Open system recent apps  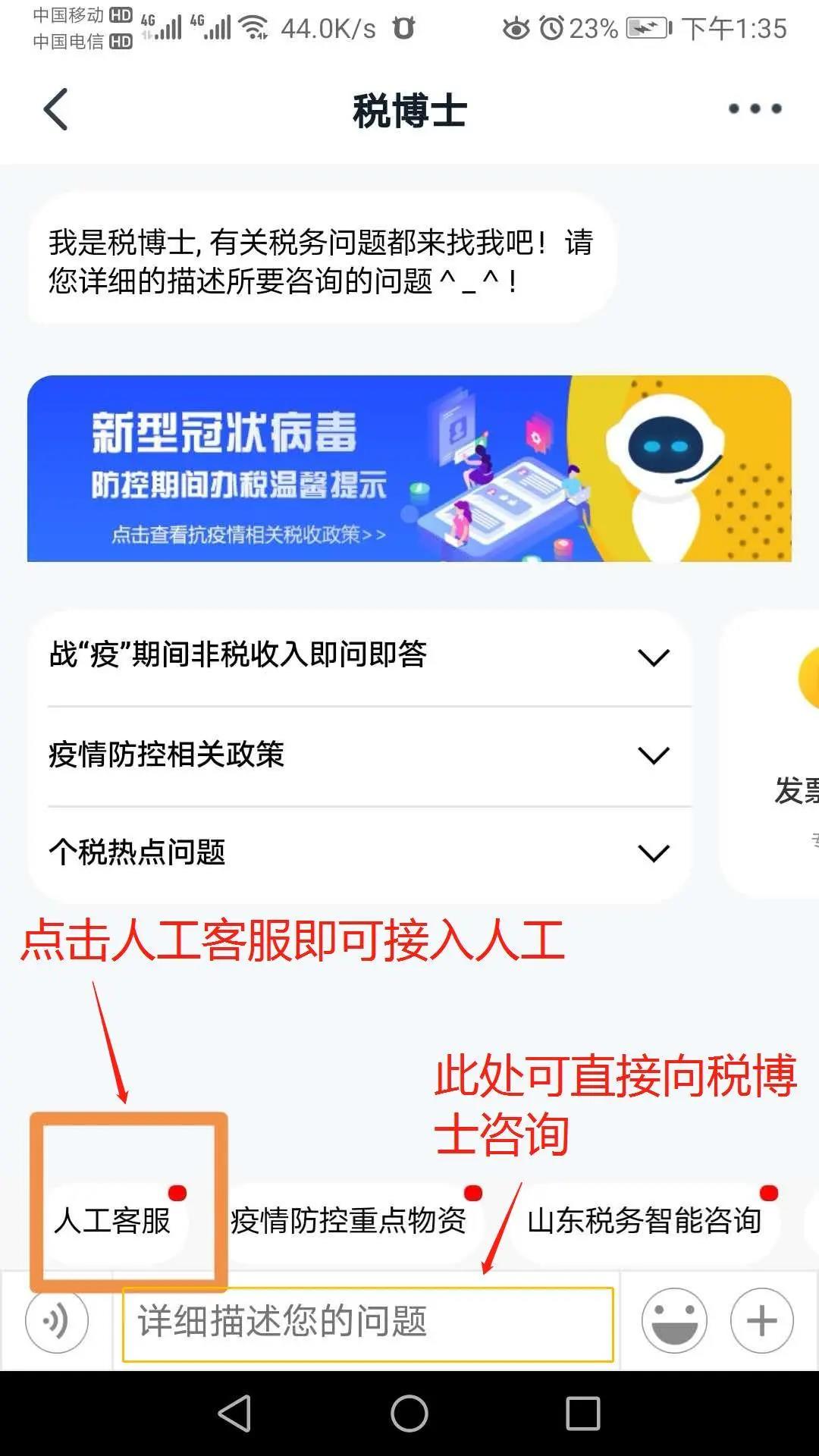pos(582,1414)
